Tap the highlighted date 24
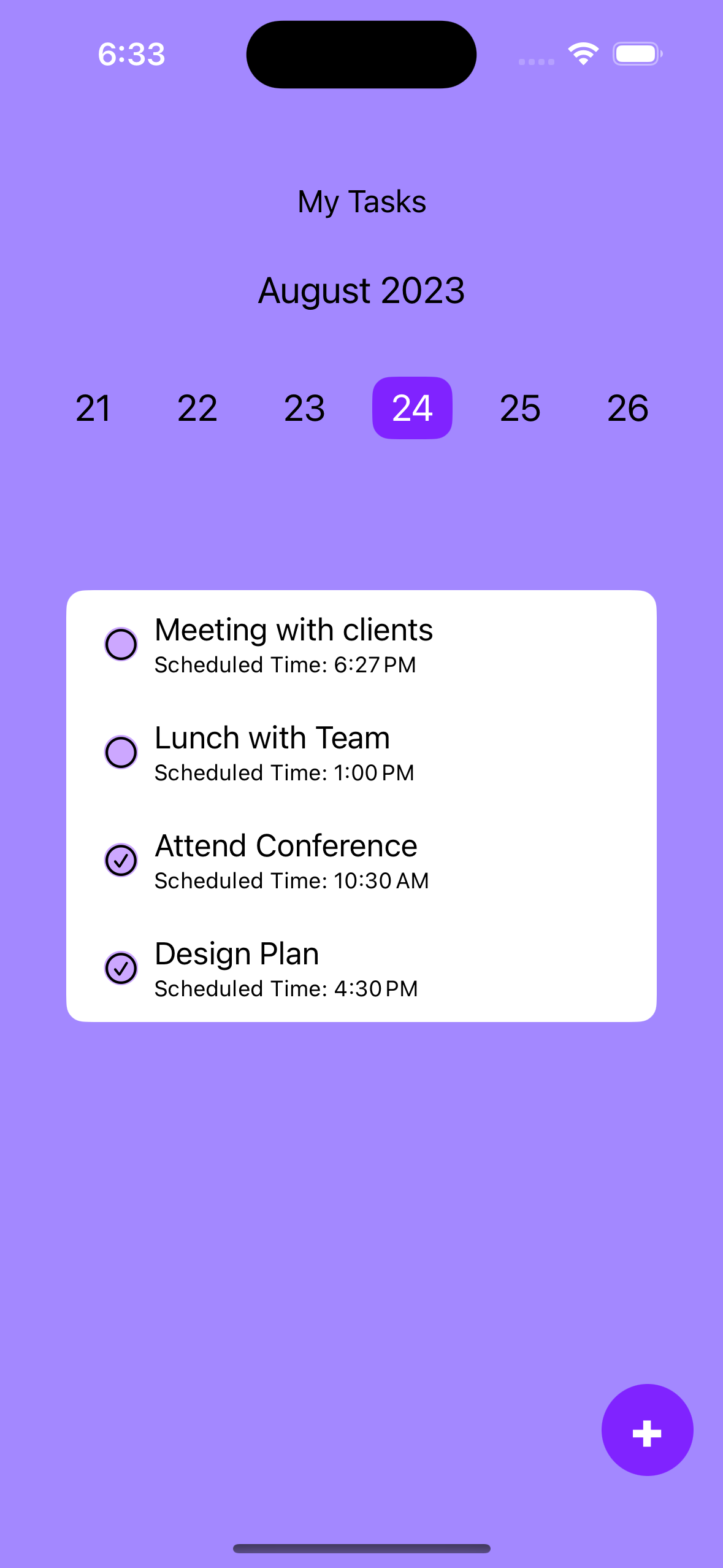This screenshot has width=723, height=1568. [411, 407]
